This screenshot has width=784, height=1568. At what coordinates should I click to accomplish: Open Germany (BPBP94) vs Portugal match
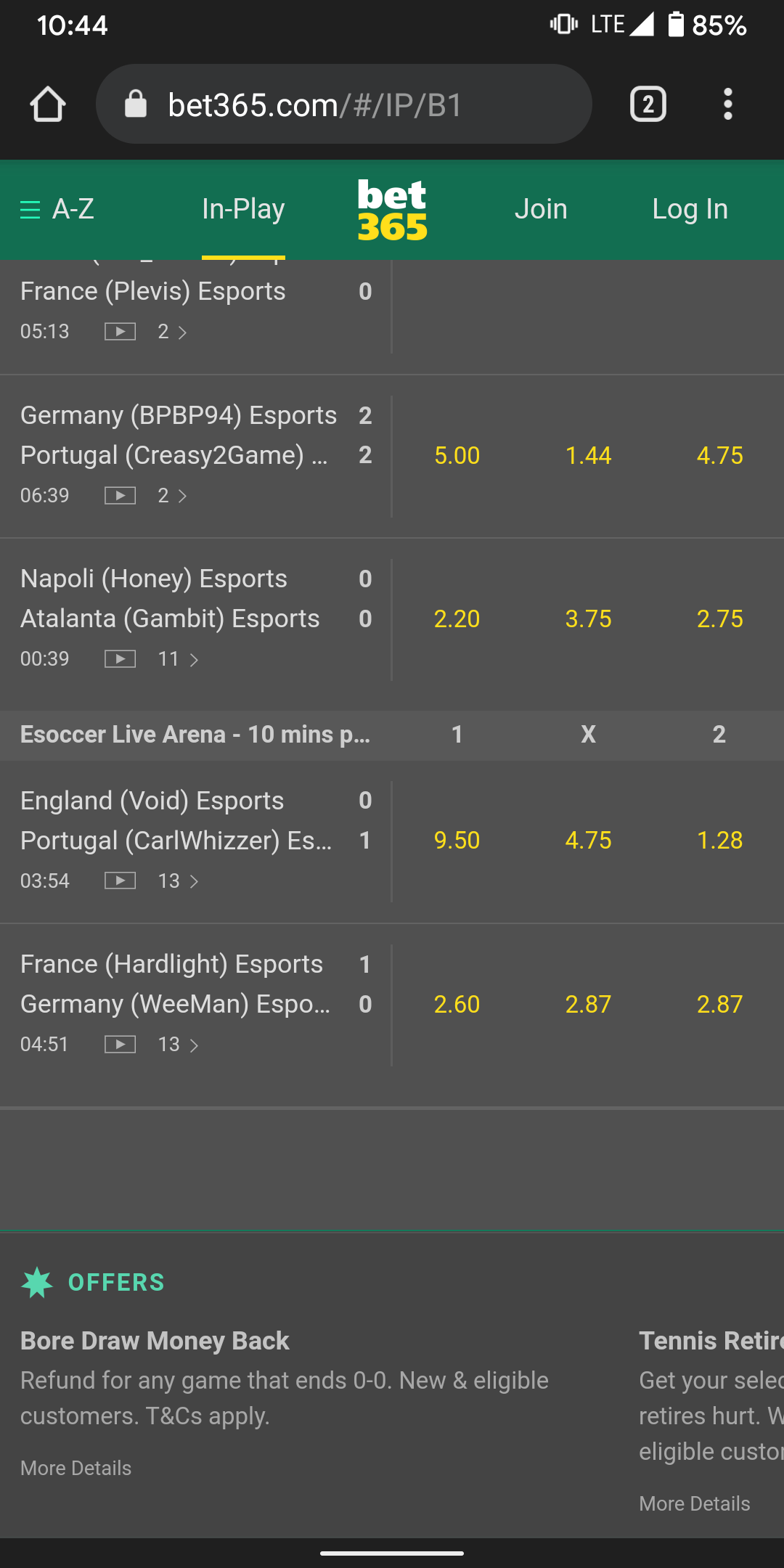click(178, 436)
